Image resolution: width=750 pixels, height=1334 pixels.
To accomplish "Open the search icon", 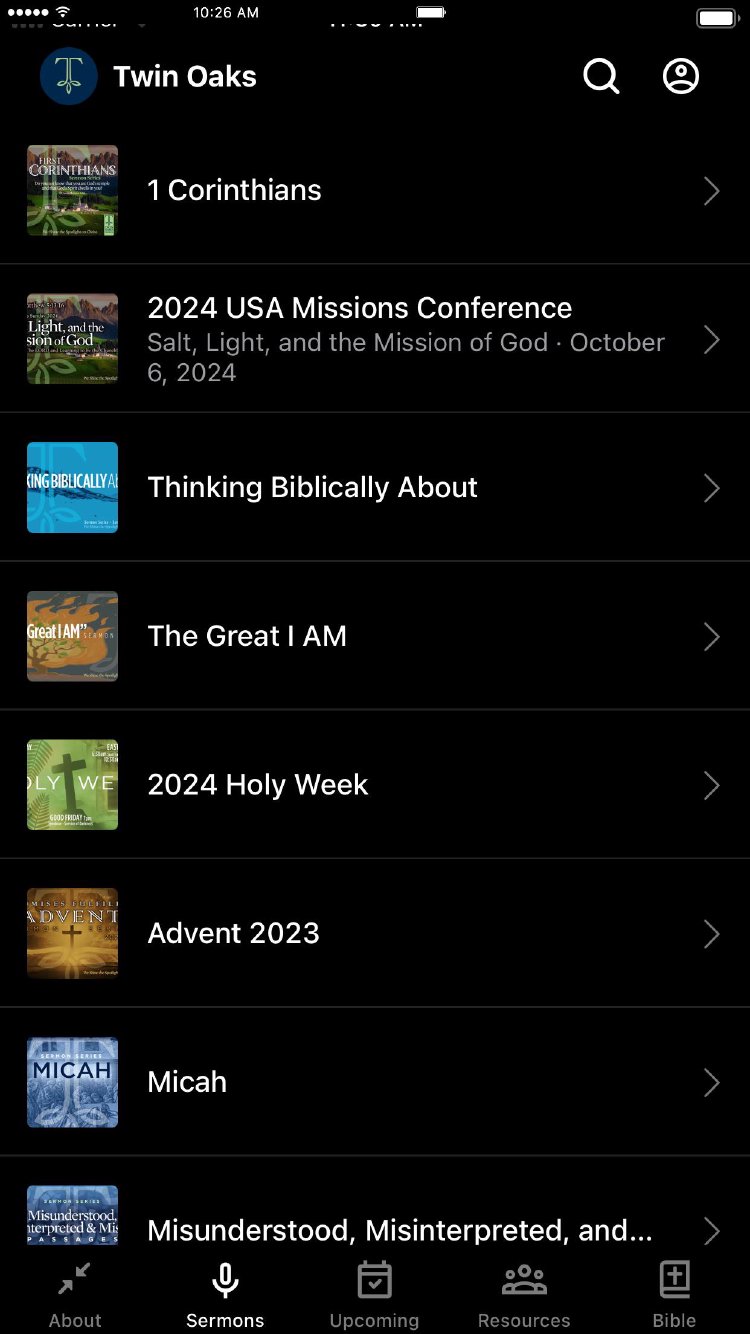I will [x=601, y=76].
